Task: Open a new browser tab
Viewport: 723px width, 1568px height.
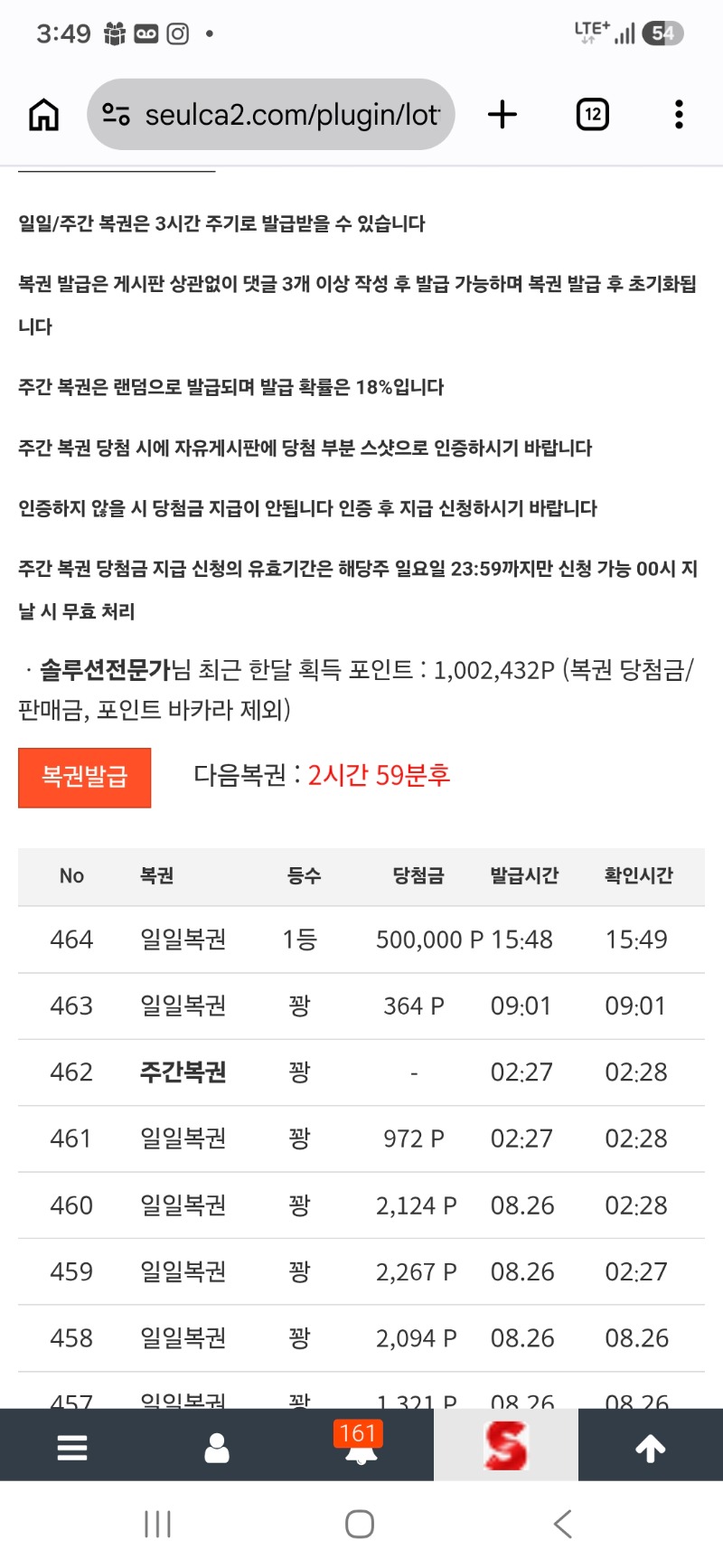Action: click(x=502, y=115)
